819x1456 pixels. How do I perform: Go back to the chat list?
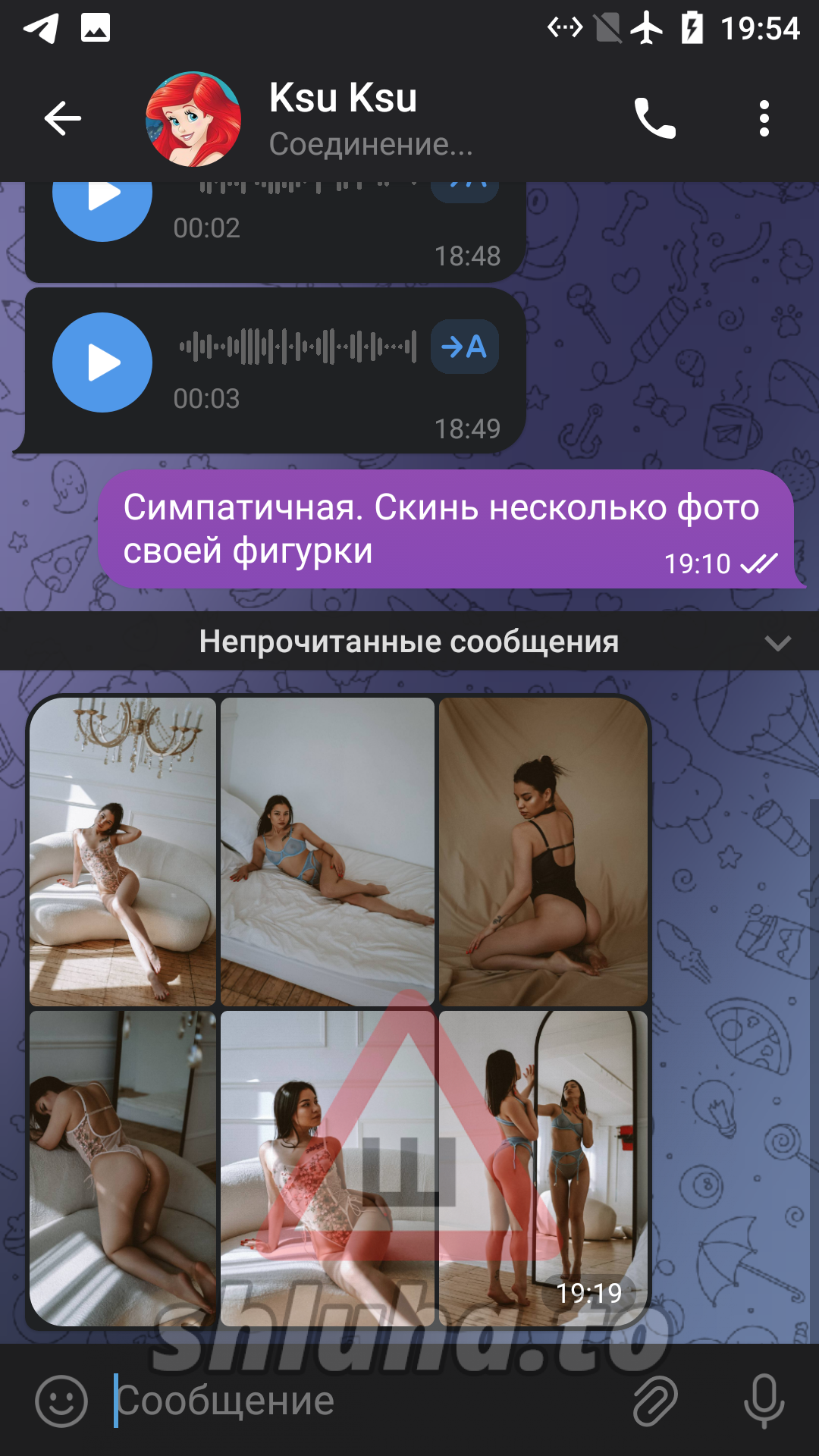tap(62, 118)
